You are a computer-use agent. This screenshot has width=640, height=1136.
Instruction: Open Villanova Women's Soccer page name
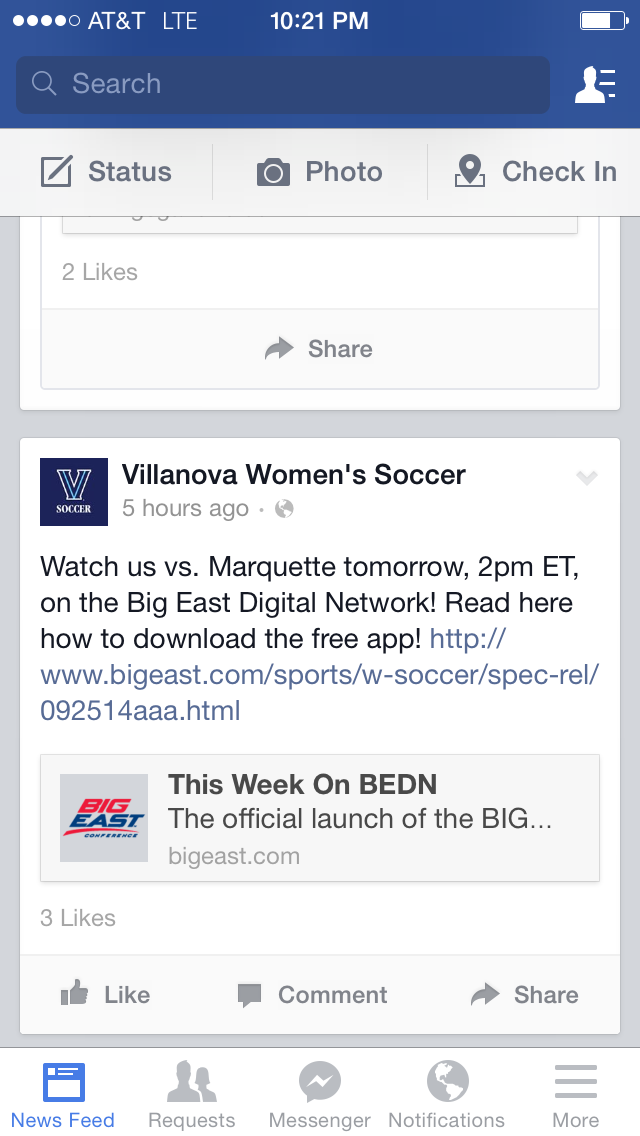tap(293, 474)
